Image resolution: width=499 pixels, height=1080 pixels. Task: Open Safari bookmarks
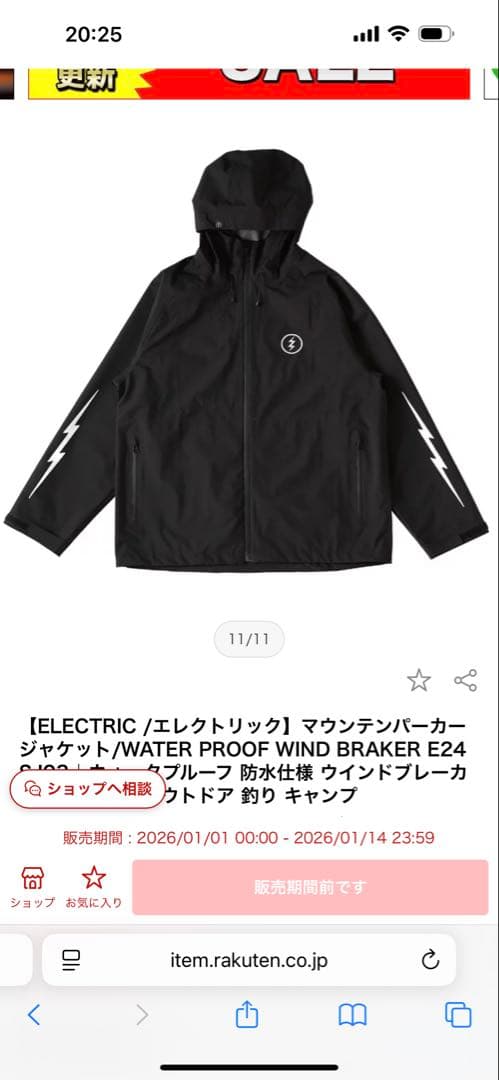(x=352, y=1015)
